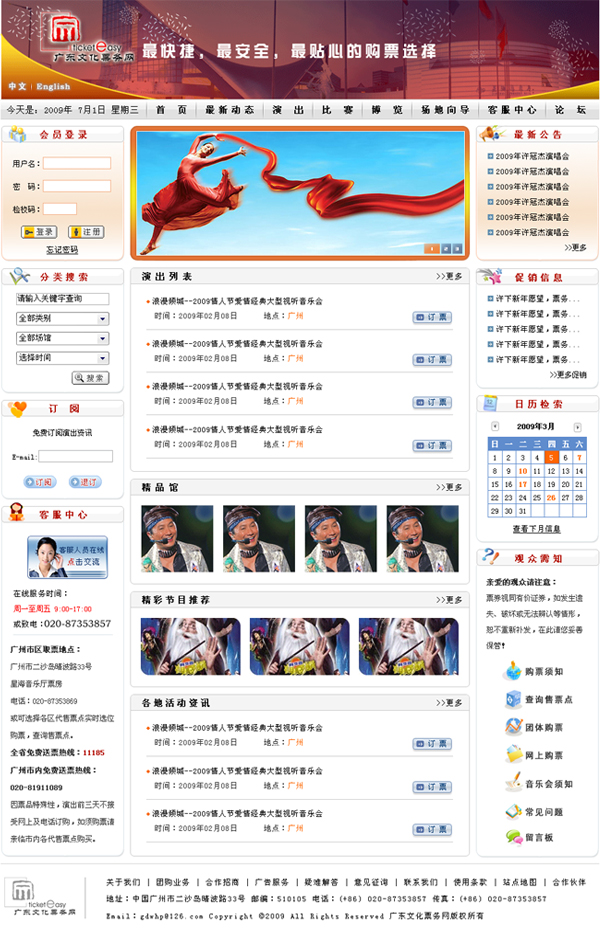Open the 查看下月信息 calendar link
600x931 pixels.
click(x=537, y=528)
